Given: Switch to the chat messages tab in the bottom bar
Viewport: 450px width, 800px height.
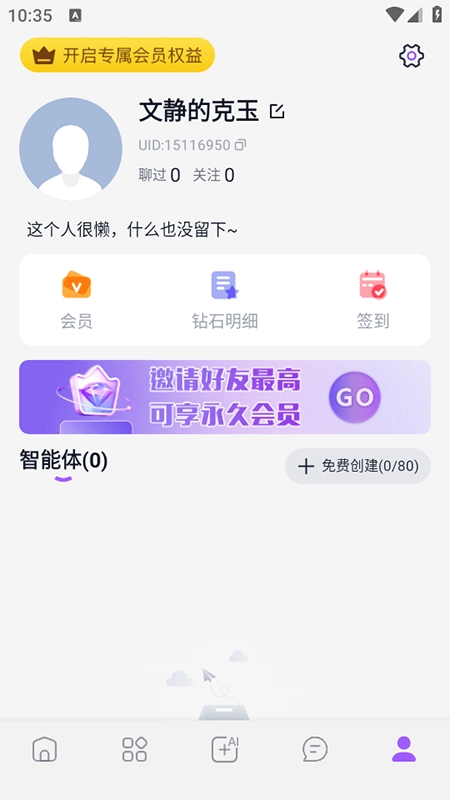Looking at the screenshot, I should tap(315, 749).
